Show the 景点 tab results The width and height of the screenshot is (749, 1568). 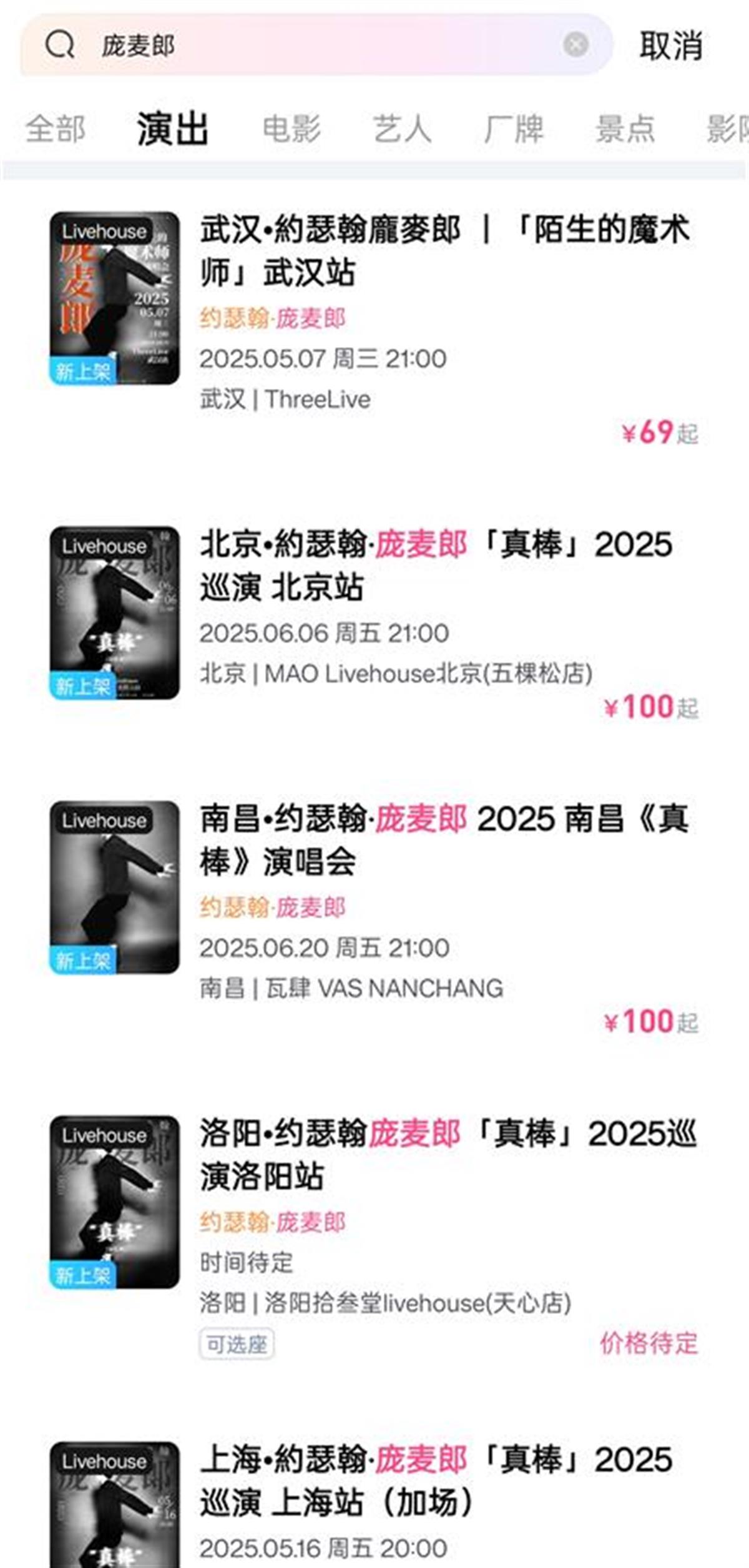[625, 129]
